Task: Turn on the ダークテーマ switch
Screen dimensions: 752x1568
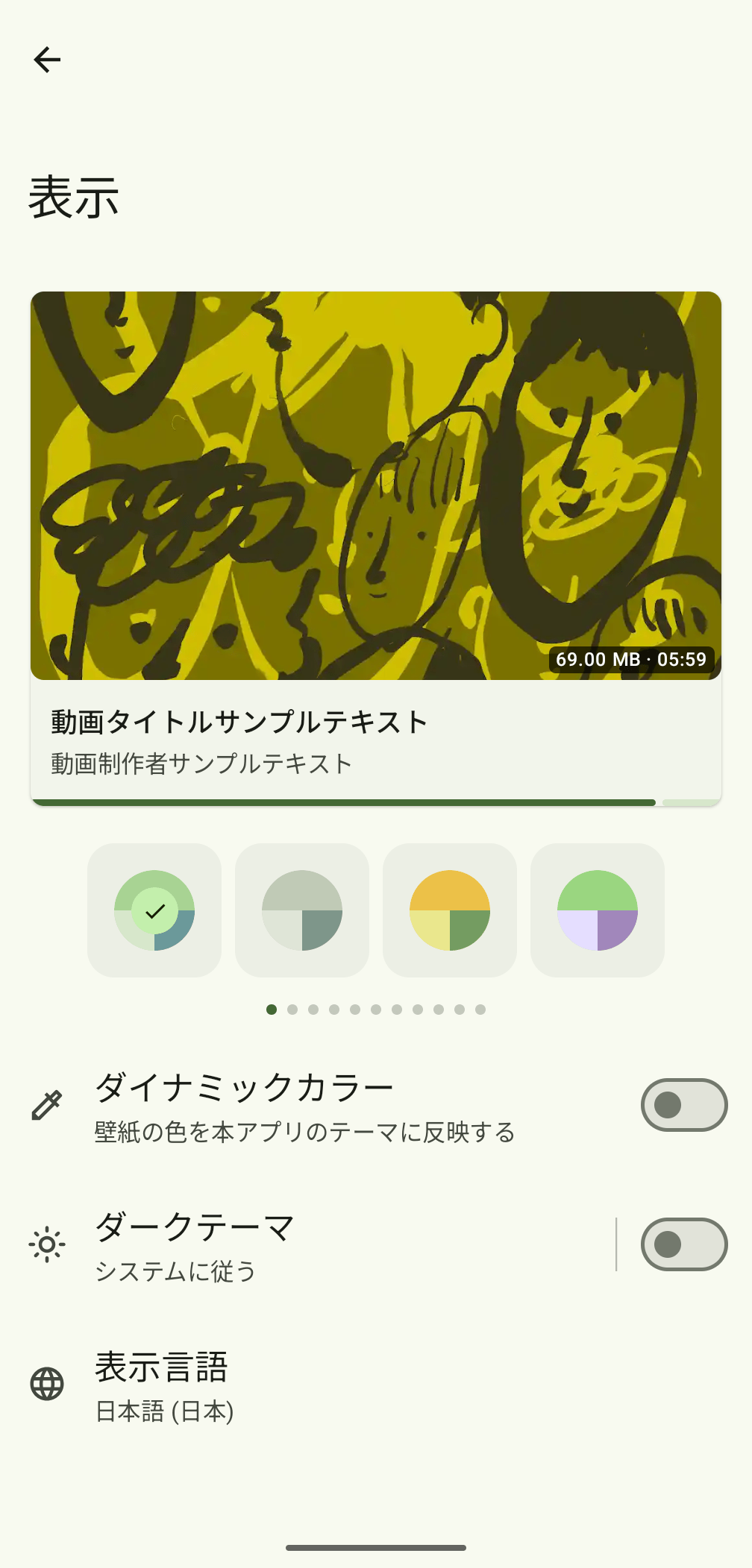Action: click(x=683, y=1244)
